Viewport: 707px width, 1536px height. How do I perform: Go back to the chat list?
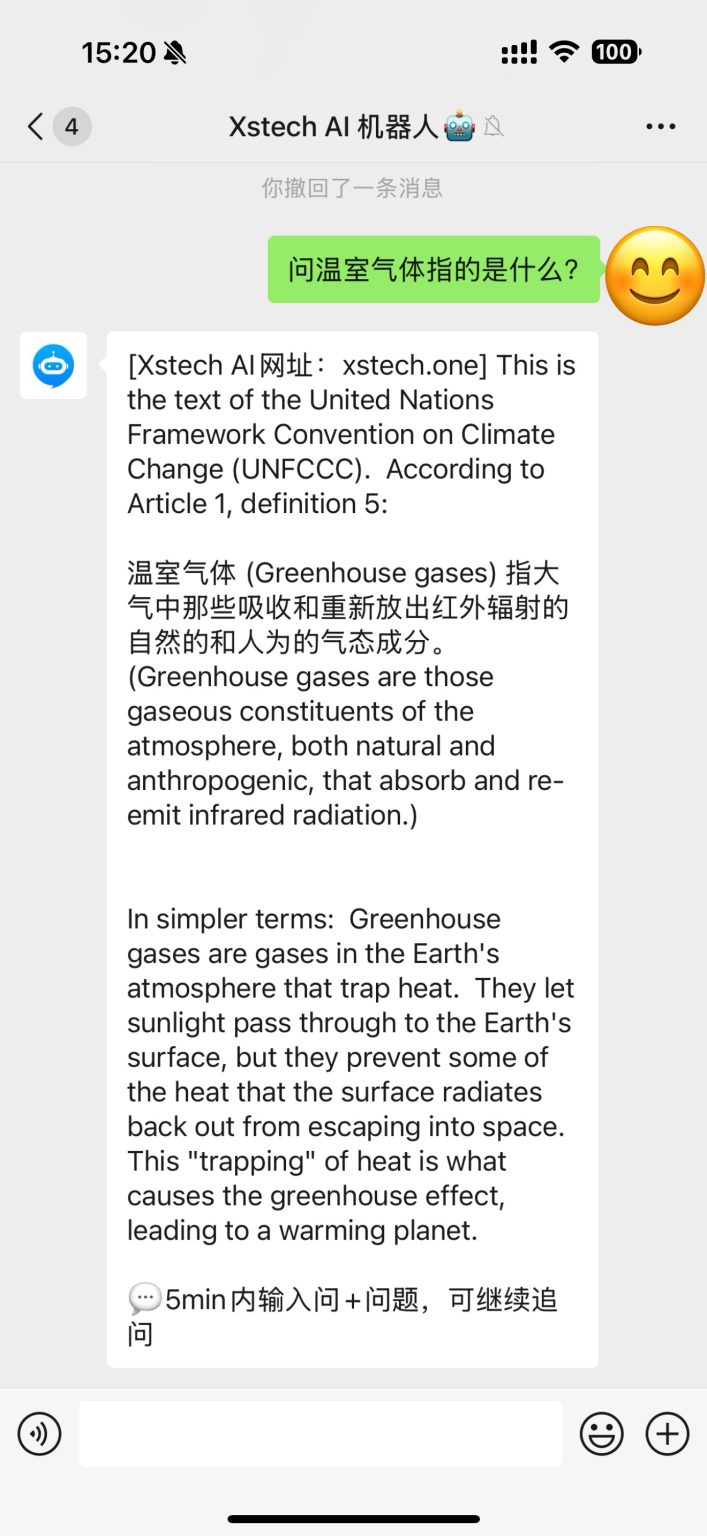37,127
